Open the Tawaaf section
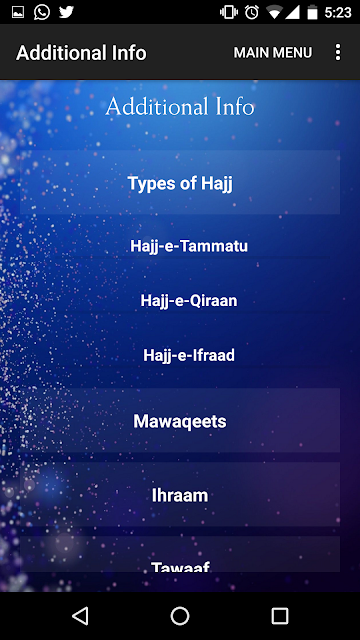This screenshot has width=360, height=640. coord(180,554)
